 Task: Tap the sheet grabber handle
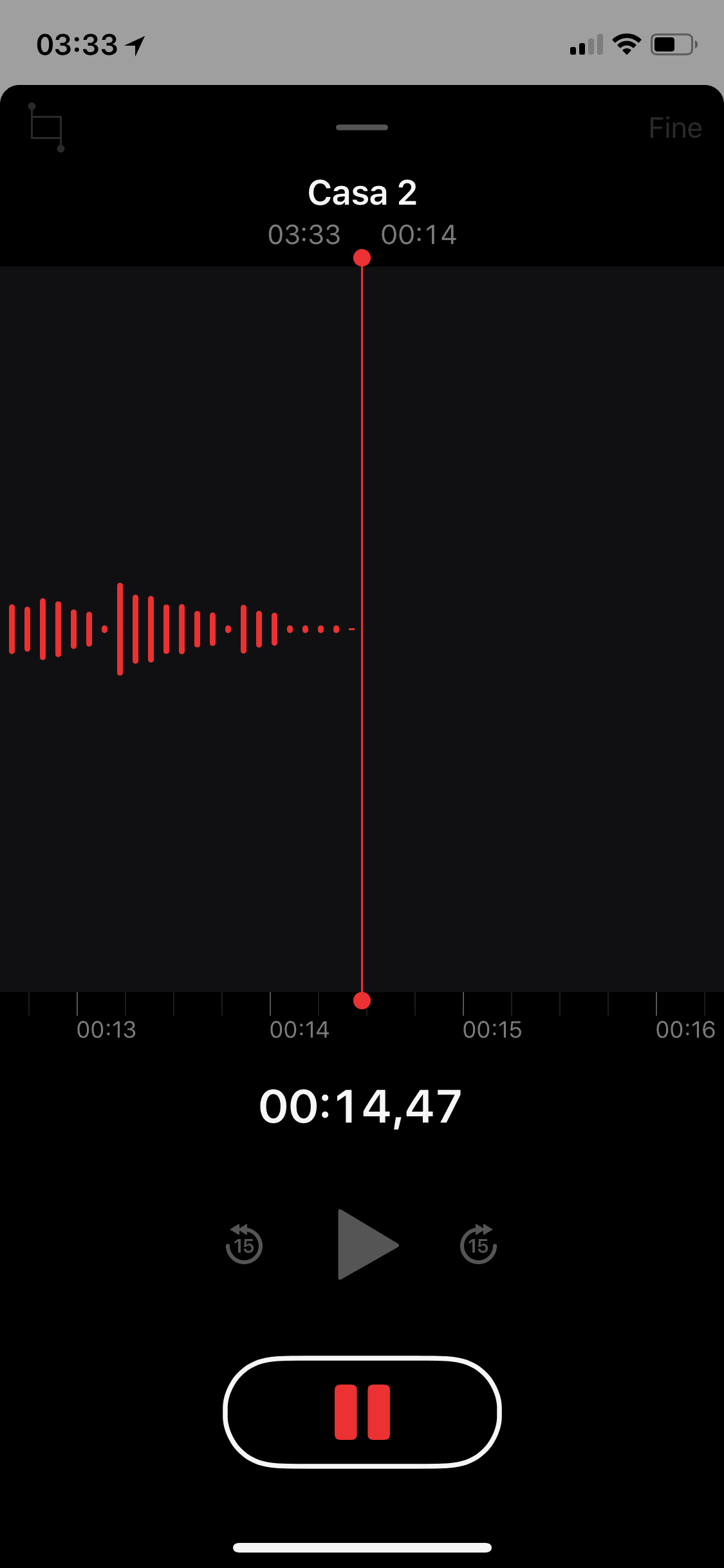(x=362, y=127)
